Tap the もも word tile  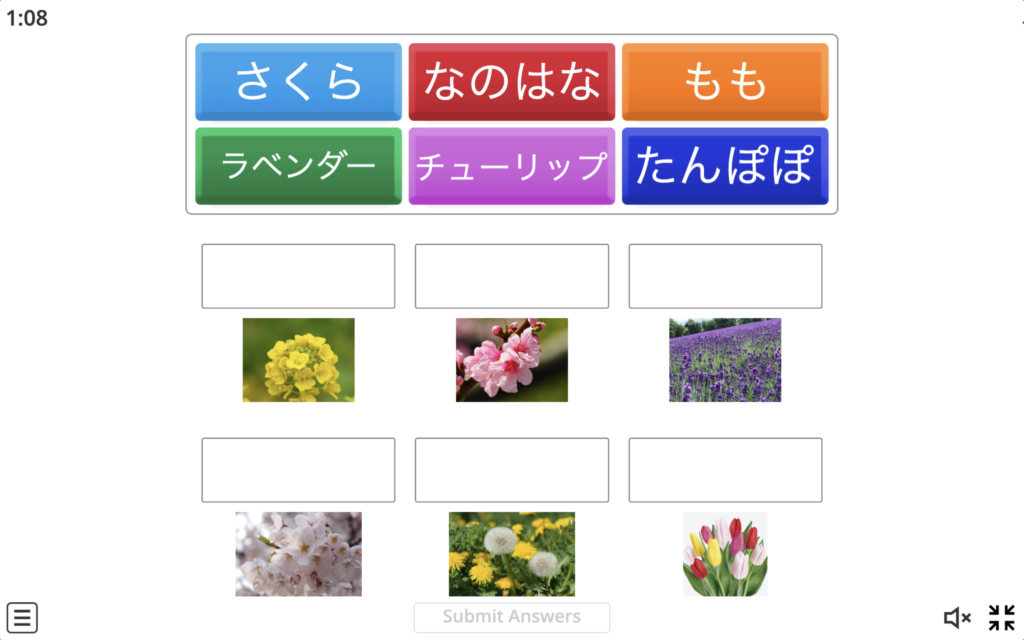click(725, 81)
